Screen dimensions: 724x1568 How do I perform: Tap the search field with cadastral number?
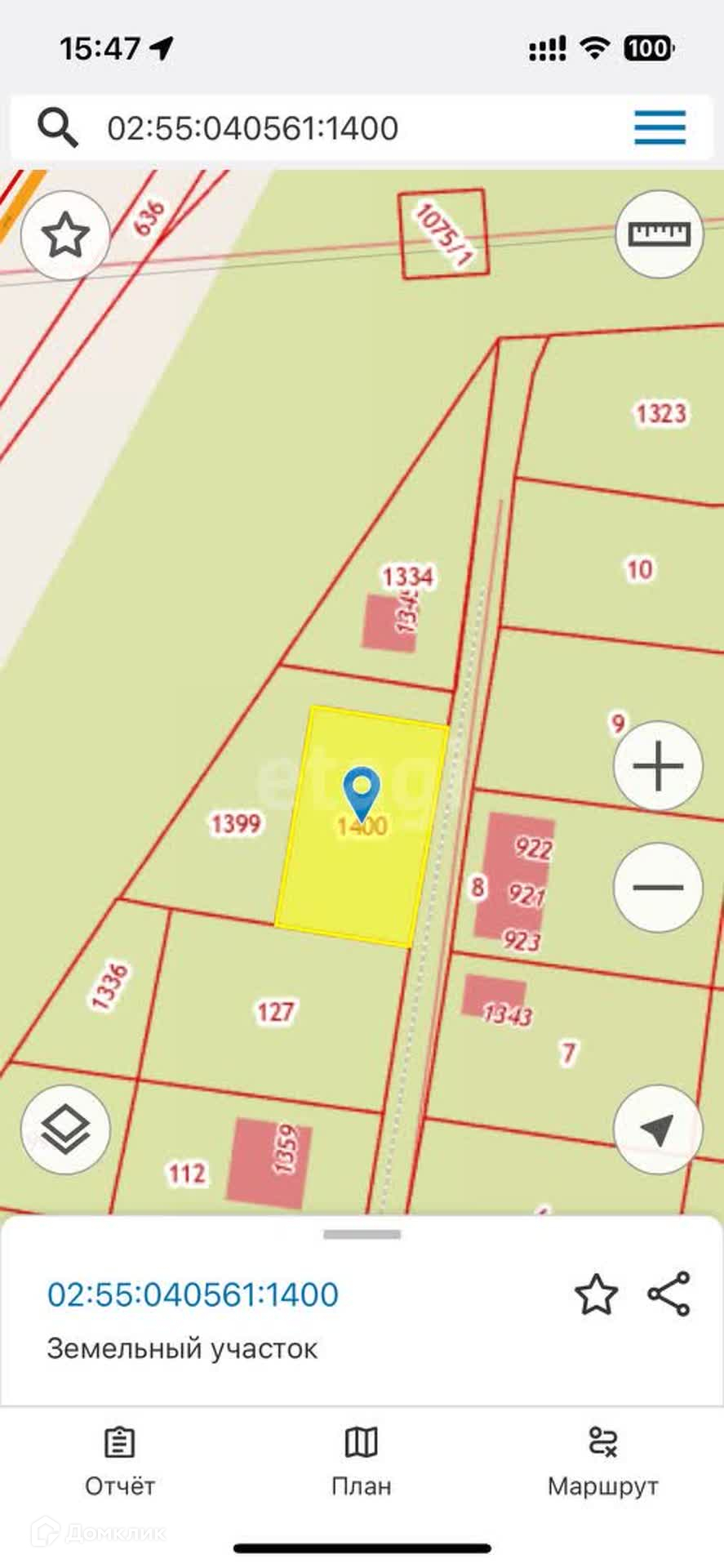click(326, 128)
